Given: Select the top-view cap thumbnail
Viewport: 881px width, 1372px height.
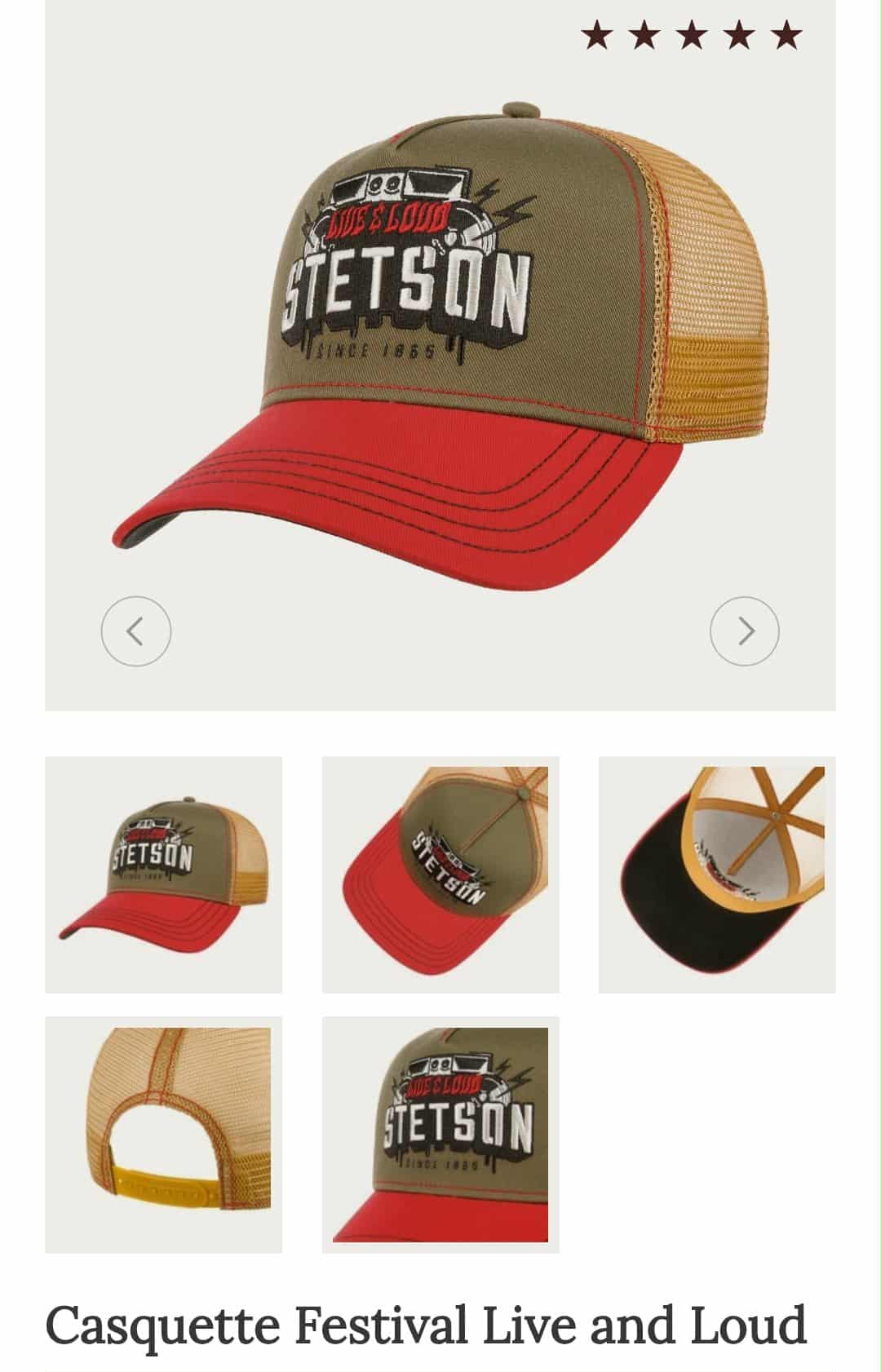Looking at the screenshot, I should 440,874.
